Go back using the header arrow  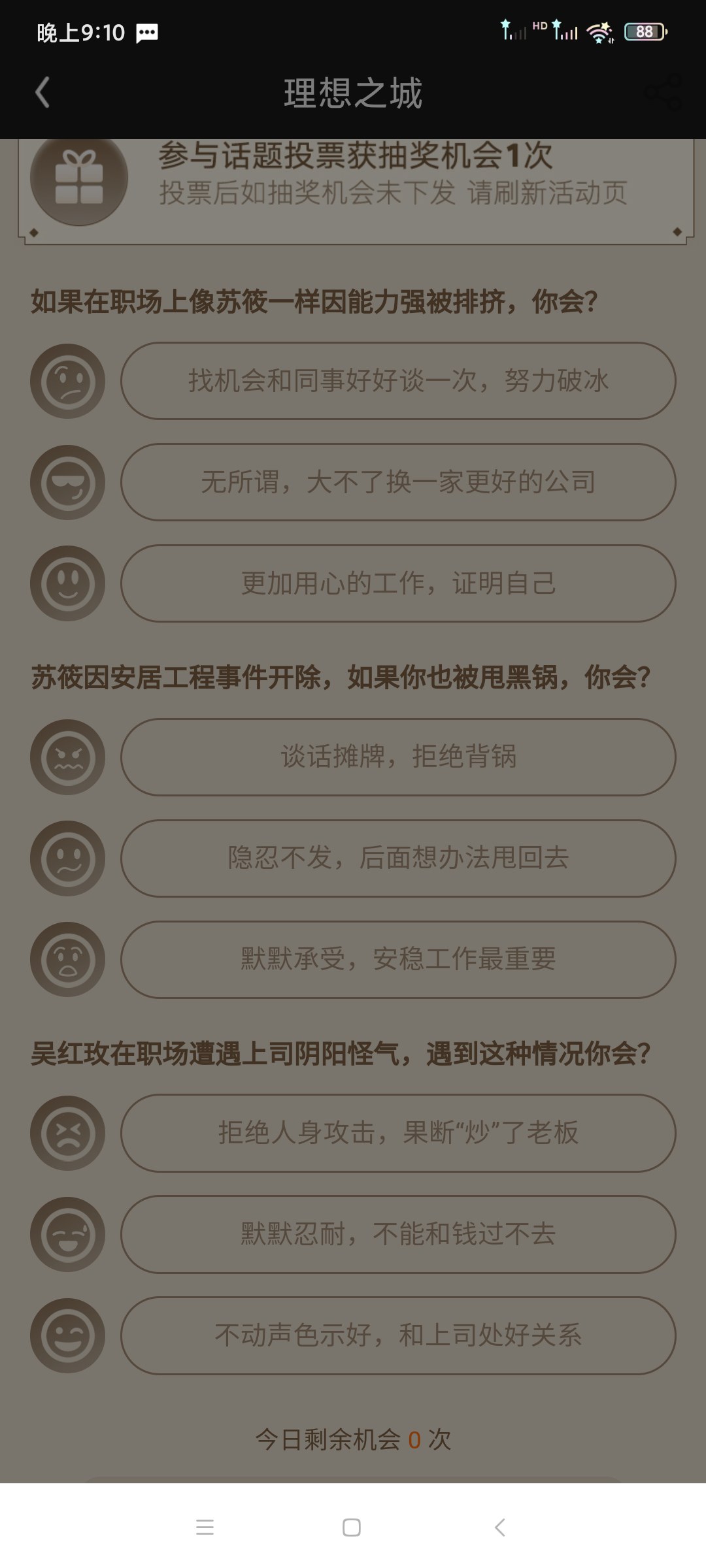pyautogui.click(x=42, y=92)
